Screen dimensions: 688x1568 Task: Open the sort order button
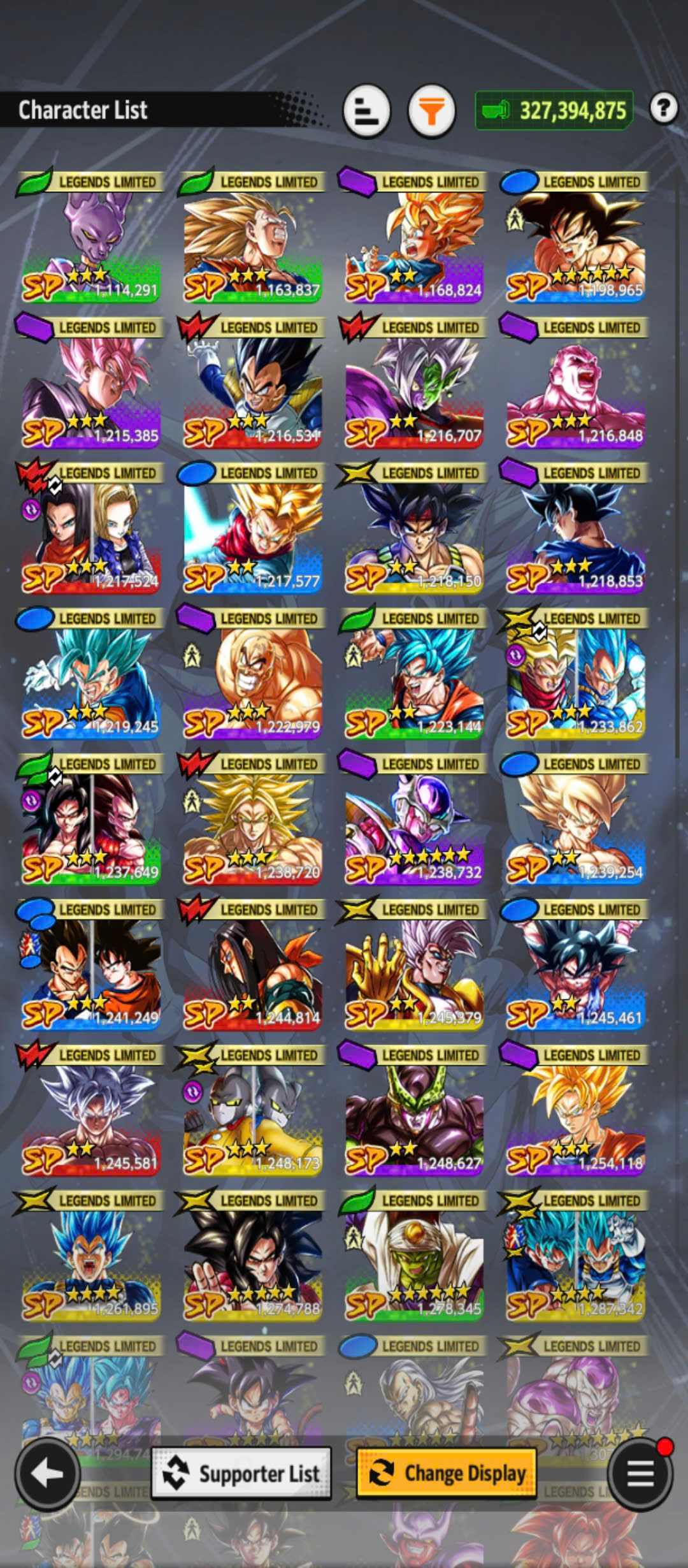tap(366, 111)
